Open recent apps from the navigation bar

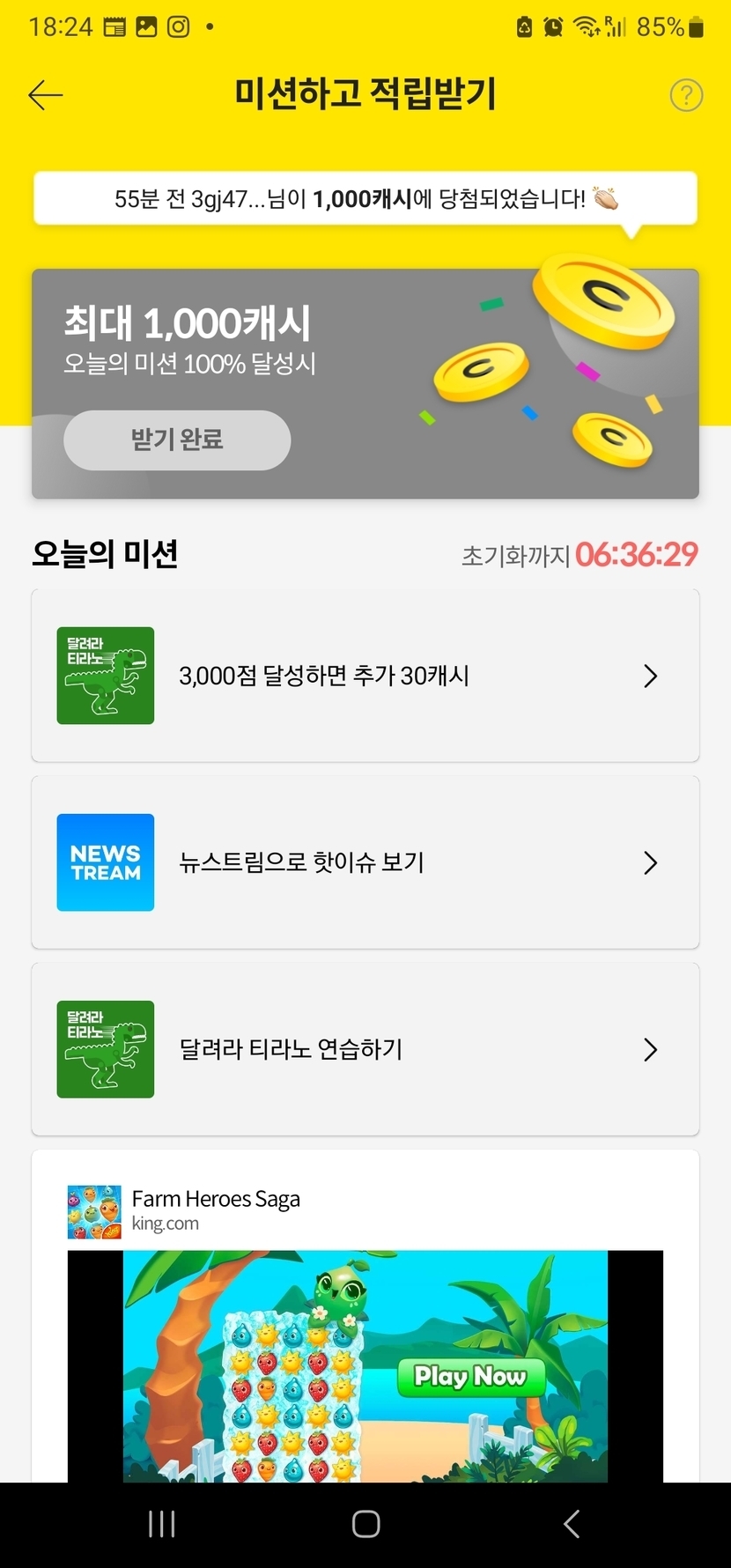click(x=162, y=1524)
